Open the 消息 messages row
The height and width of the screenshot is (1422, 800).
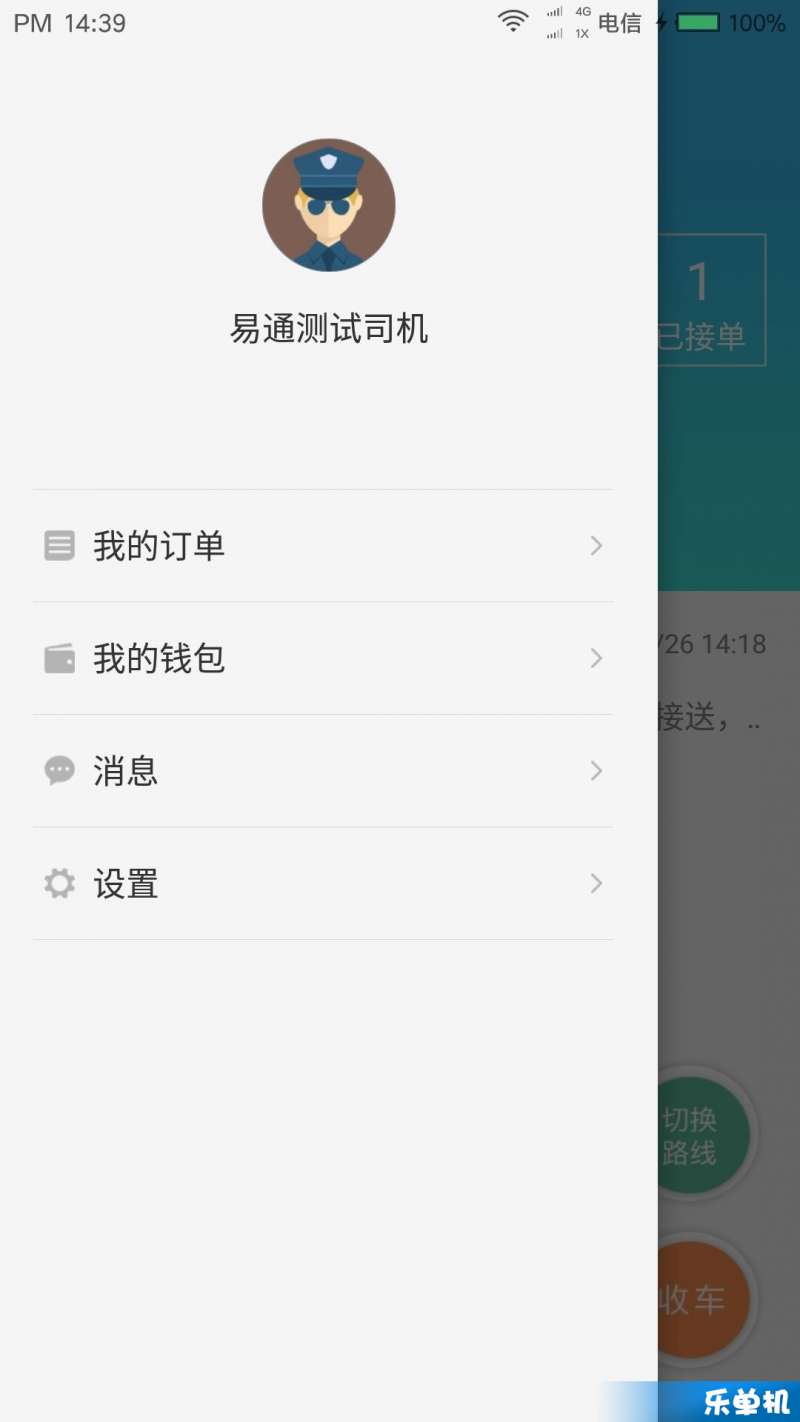(x=323, y=771)
